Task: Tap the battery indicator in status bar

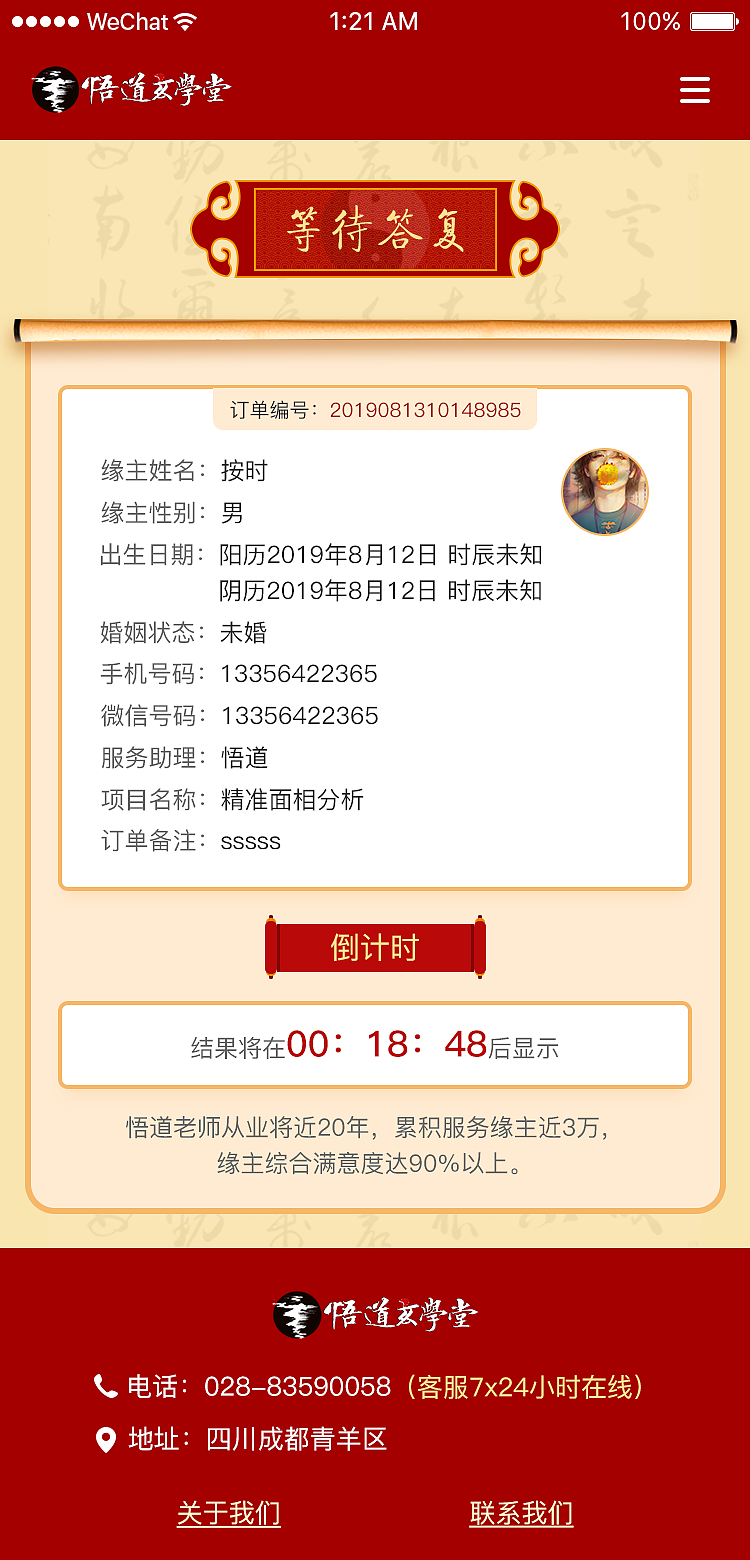Action: (x=713, y=20)
